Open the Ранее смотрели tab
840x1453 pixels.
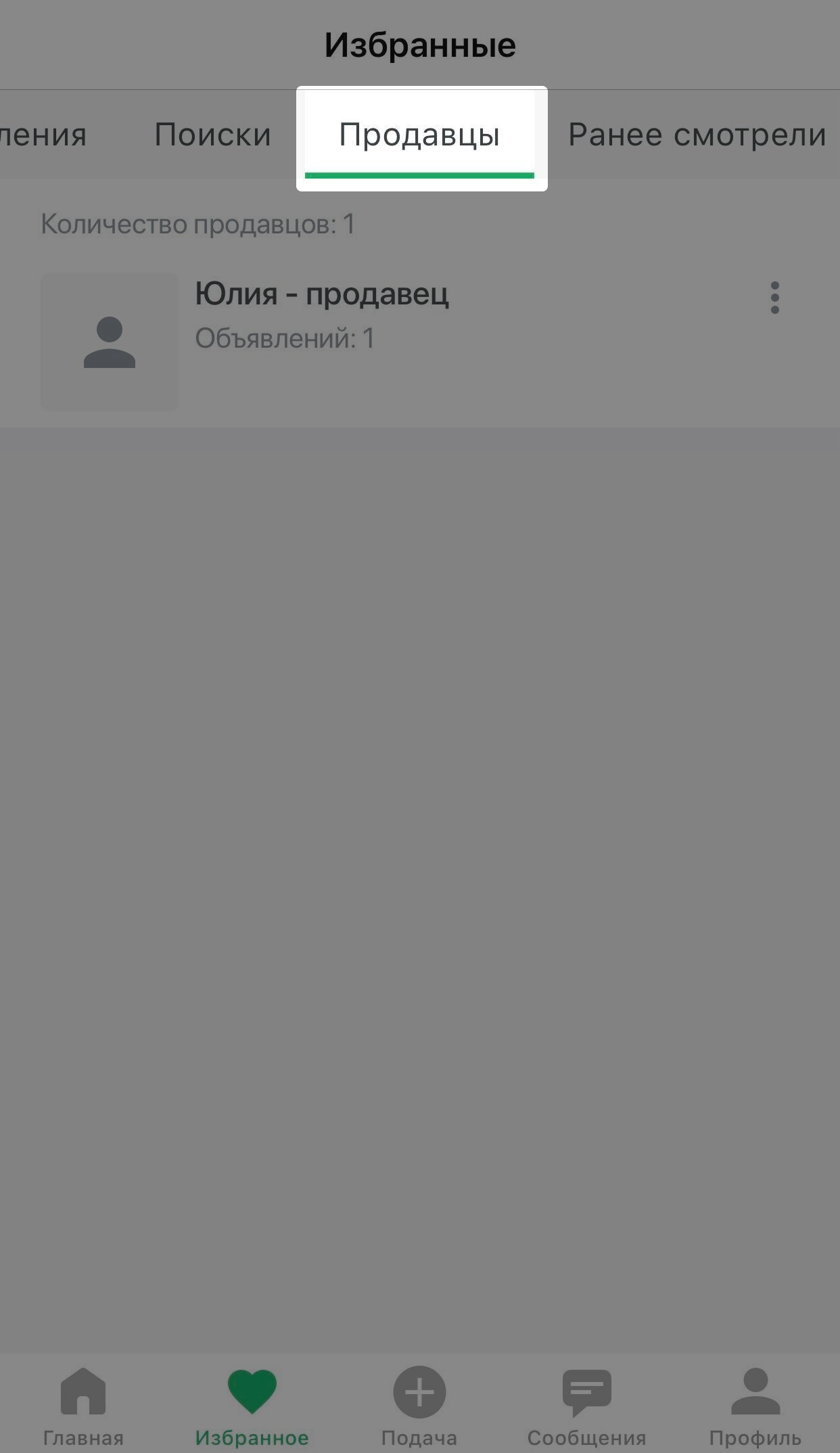click(697, 135)
